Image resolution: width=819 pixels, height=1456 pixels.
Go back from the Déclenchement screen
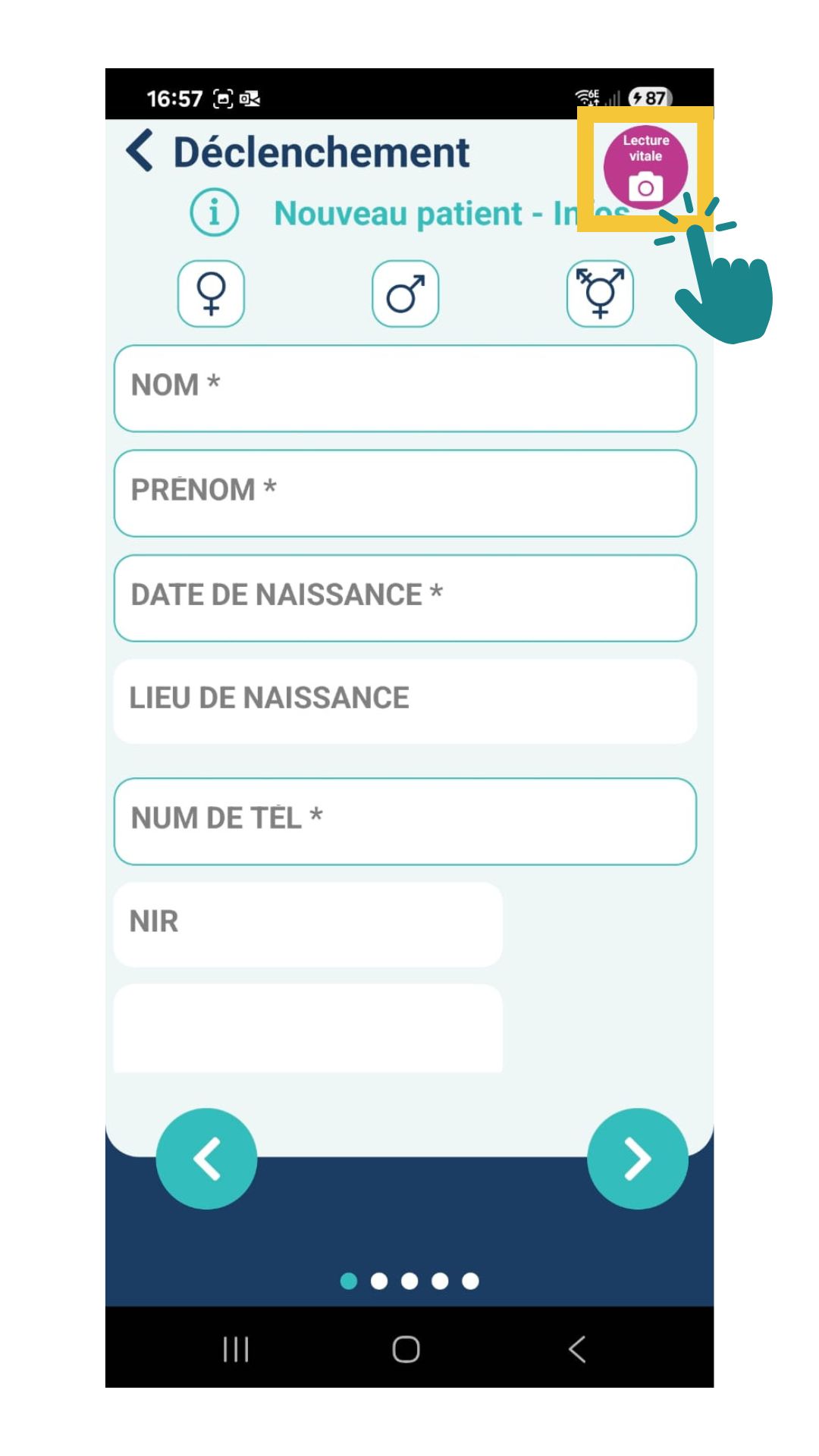click(x=140, y=151)
